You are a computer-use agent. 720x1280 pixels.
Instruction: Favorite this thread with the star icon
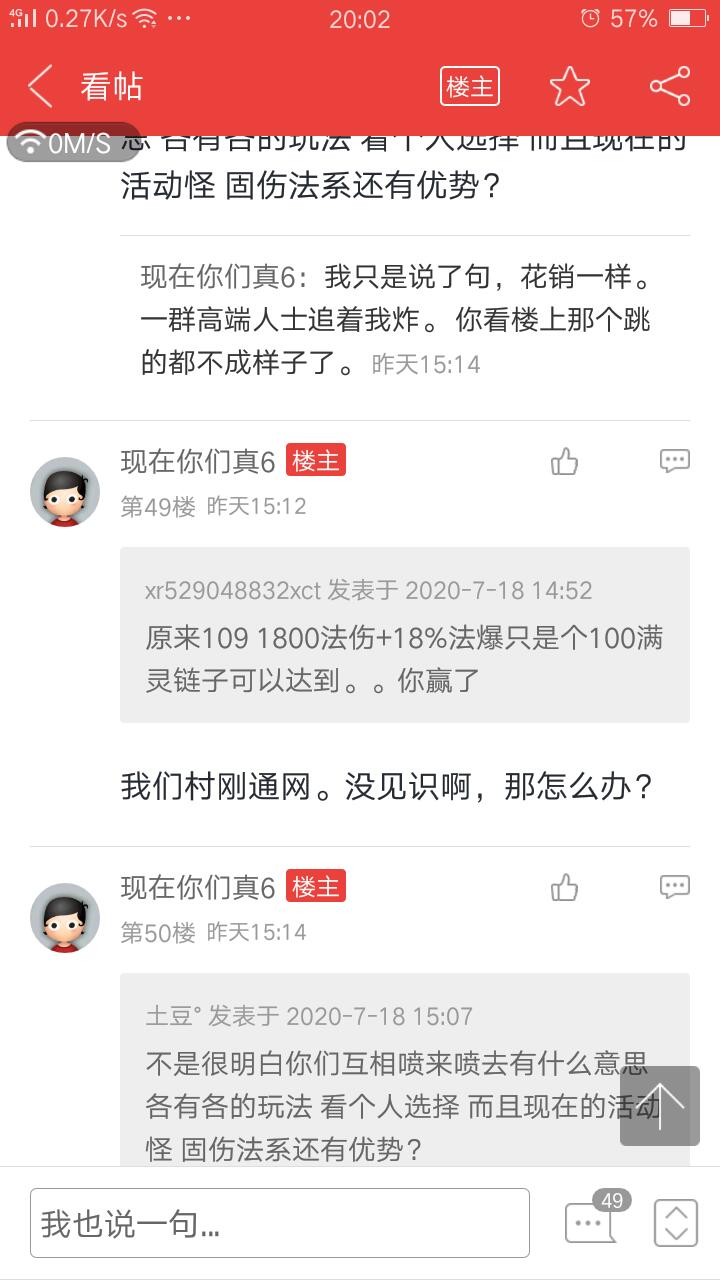(x=570, y=87)
